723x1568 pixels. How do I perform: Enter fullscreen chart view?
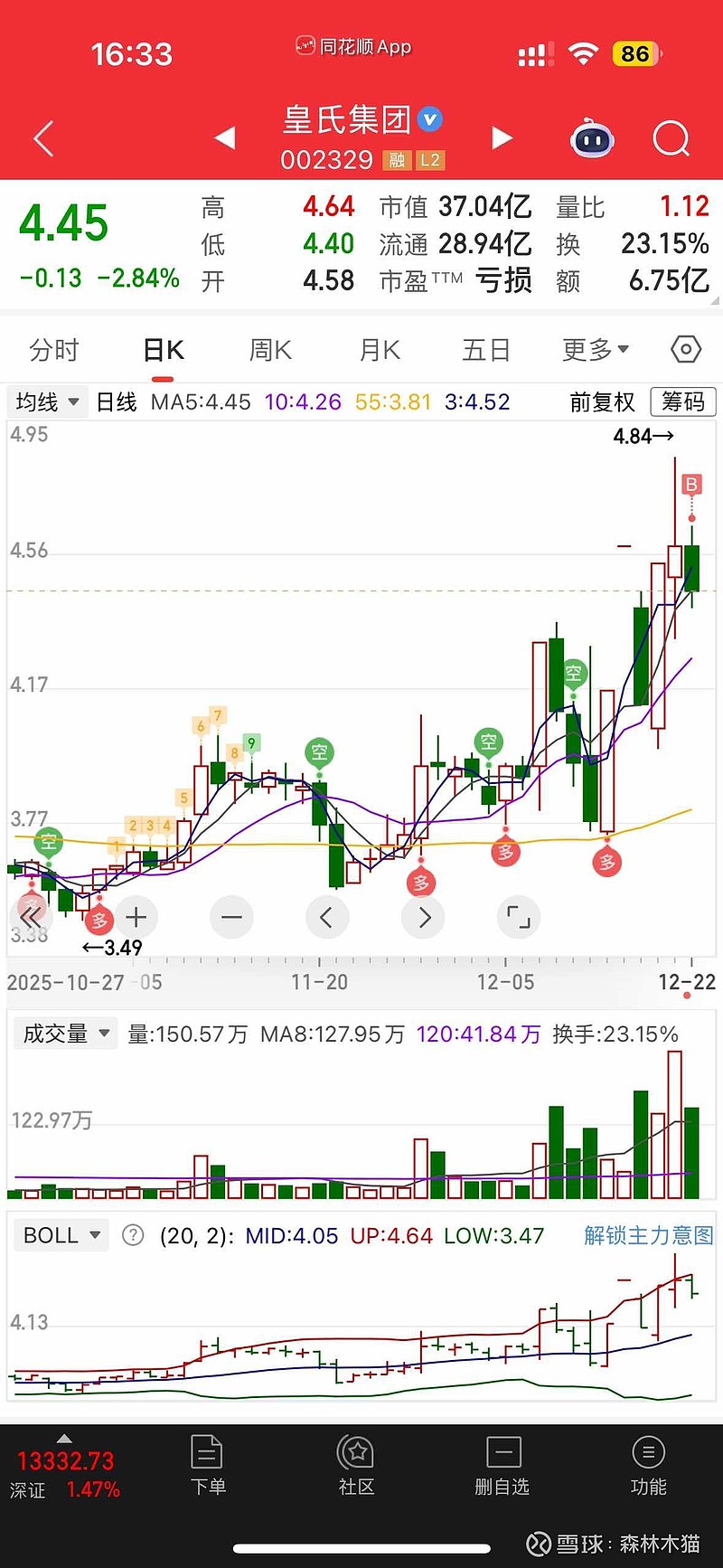[518, 917]
